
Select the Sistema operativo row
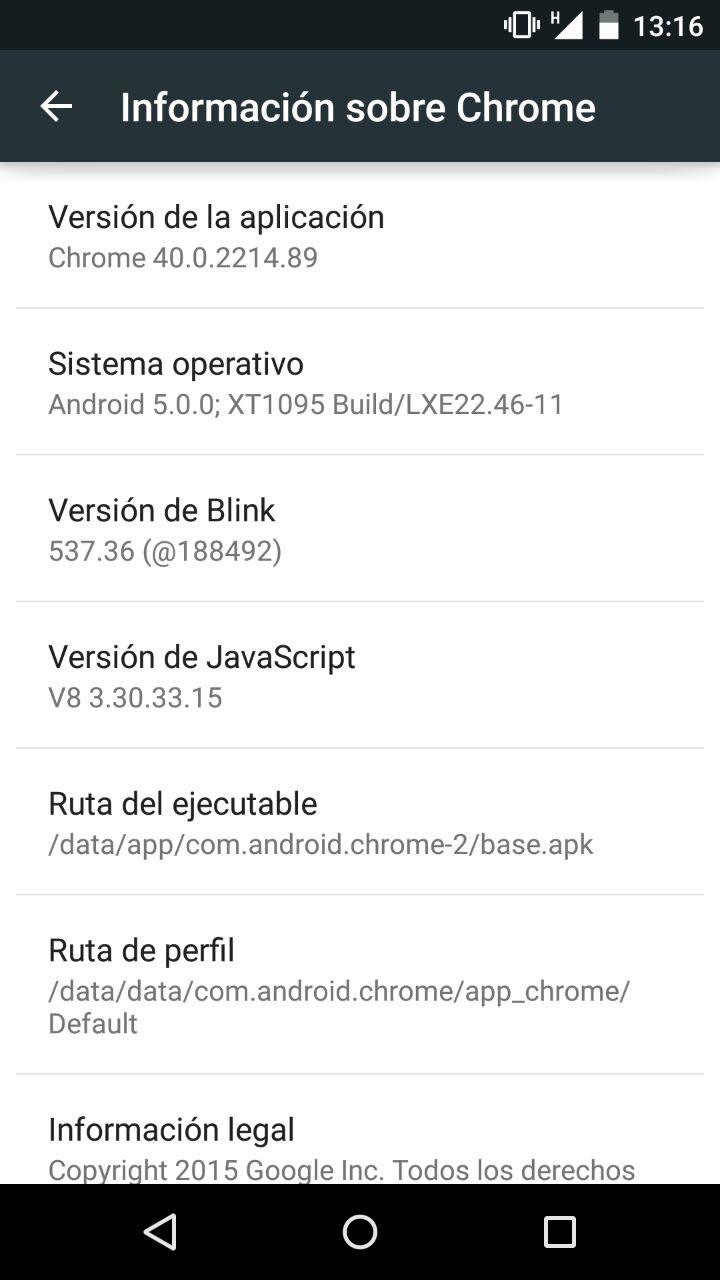point(360,382)
